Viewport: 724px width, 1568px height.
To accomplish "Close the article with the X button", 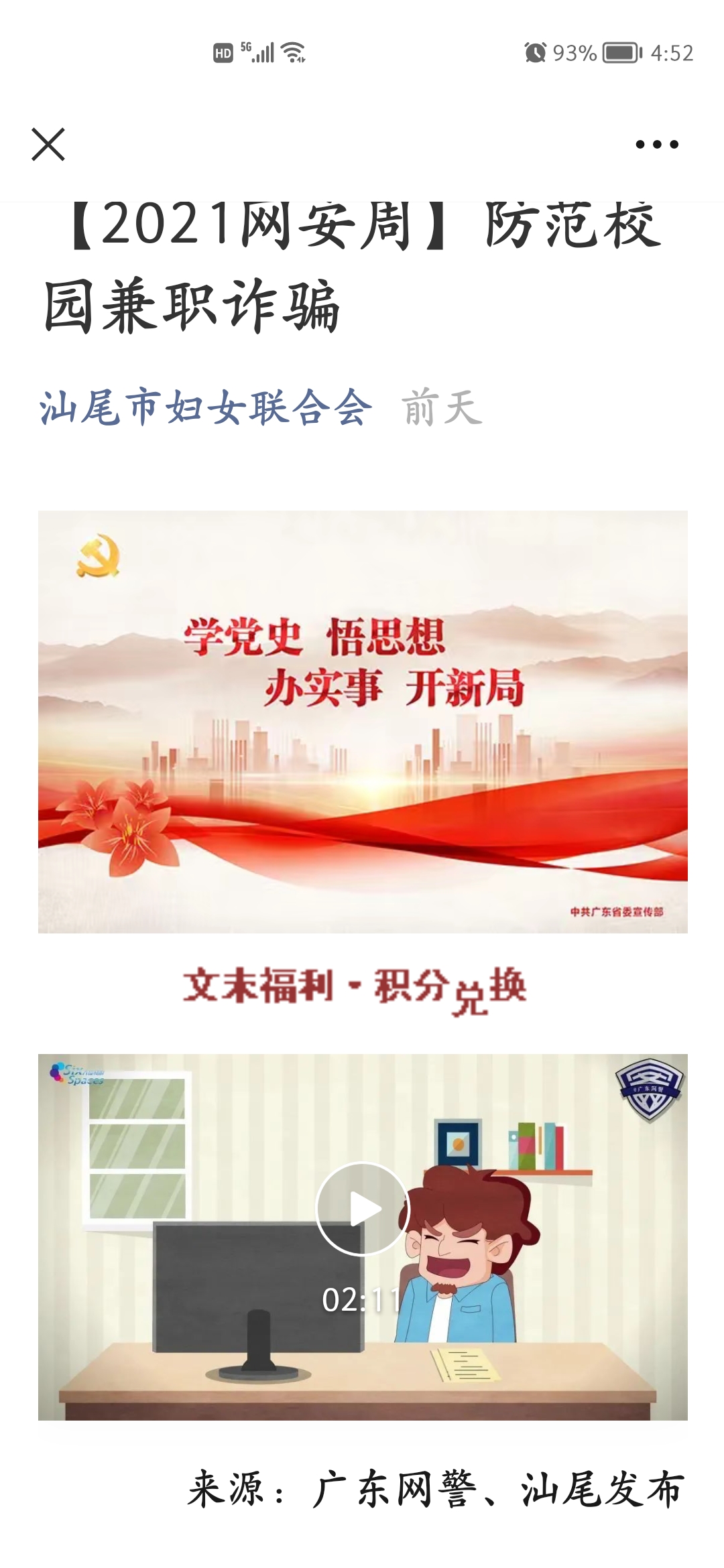I will tap(48, 145).
